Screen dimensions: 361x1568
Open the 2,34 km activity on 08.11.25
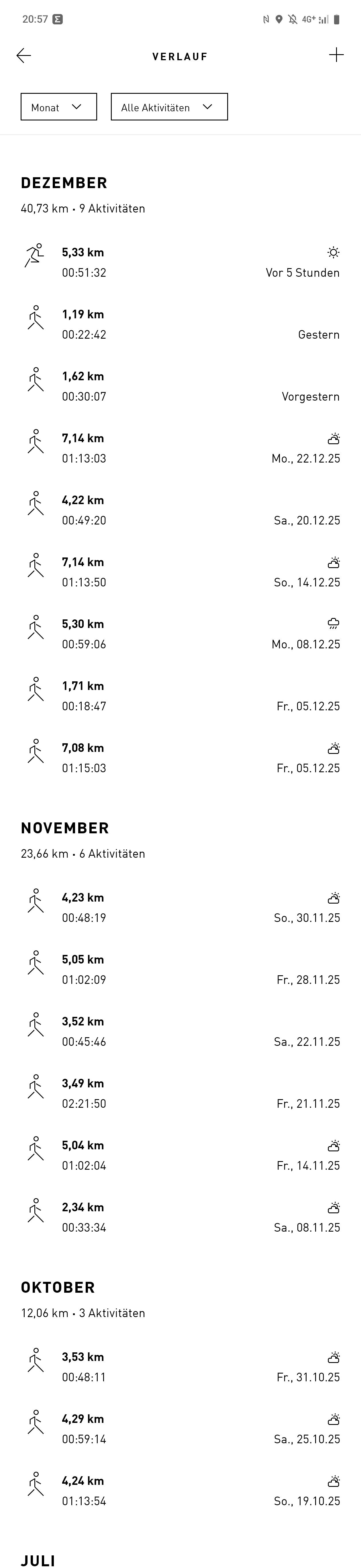pos(180,1217)
